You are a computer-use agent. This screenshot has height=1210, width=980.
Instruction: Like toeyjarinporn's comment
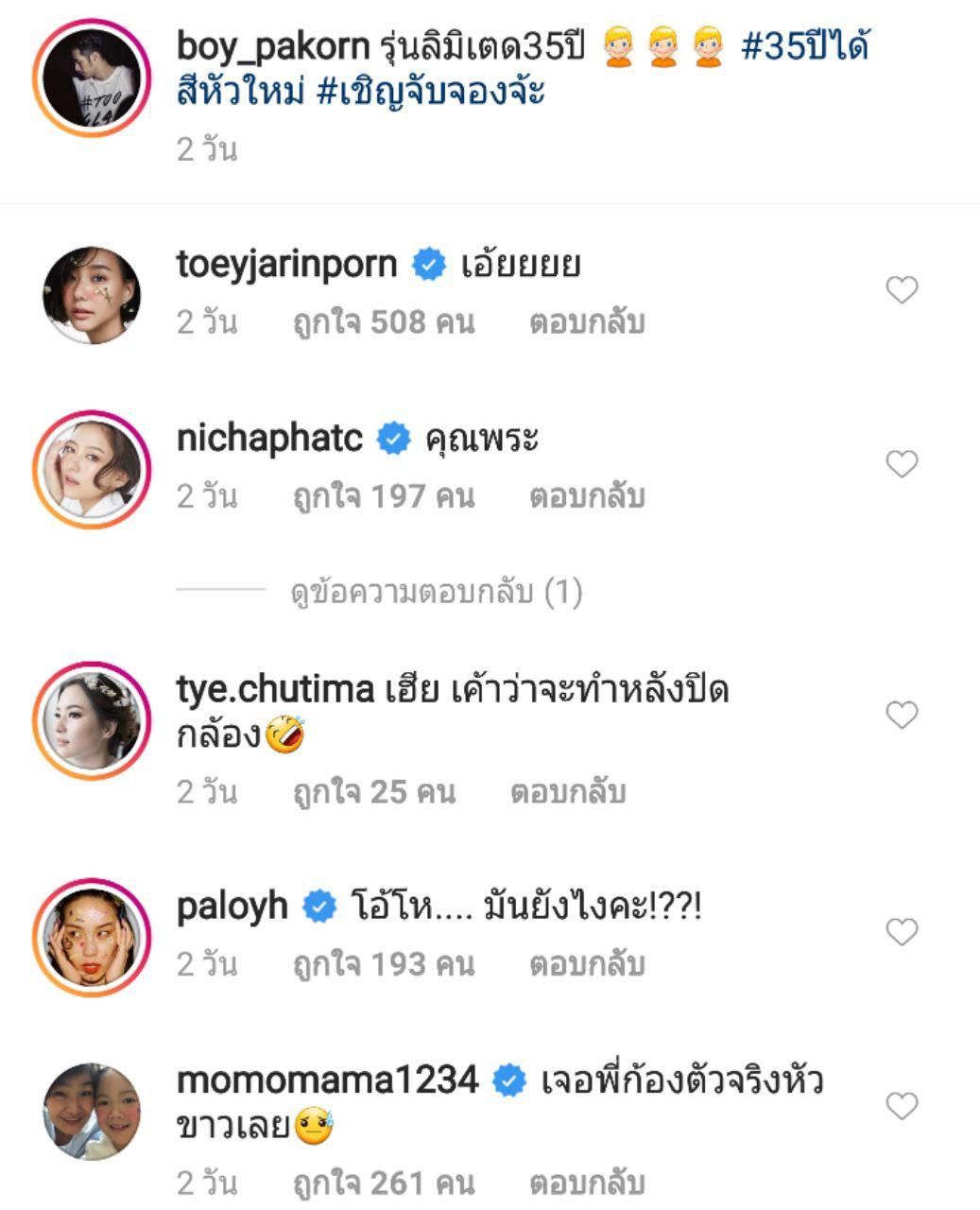902,289
